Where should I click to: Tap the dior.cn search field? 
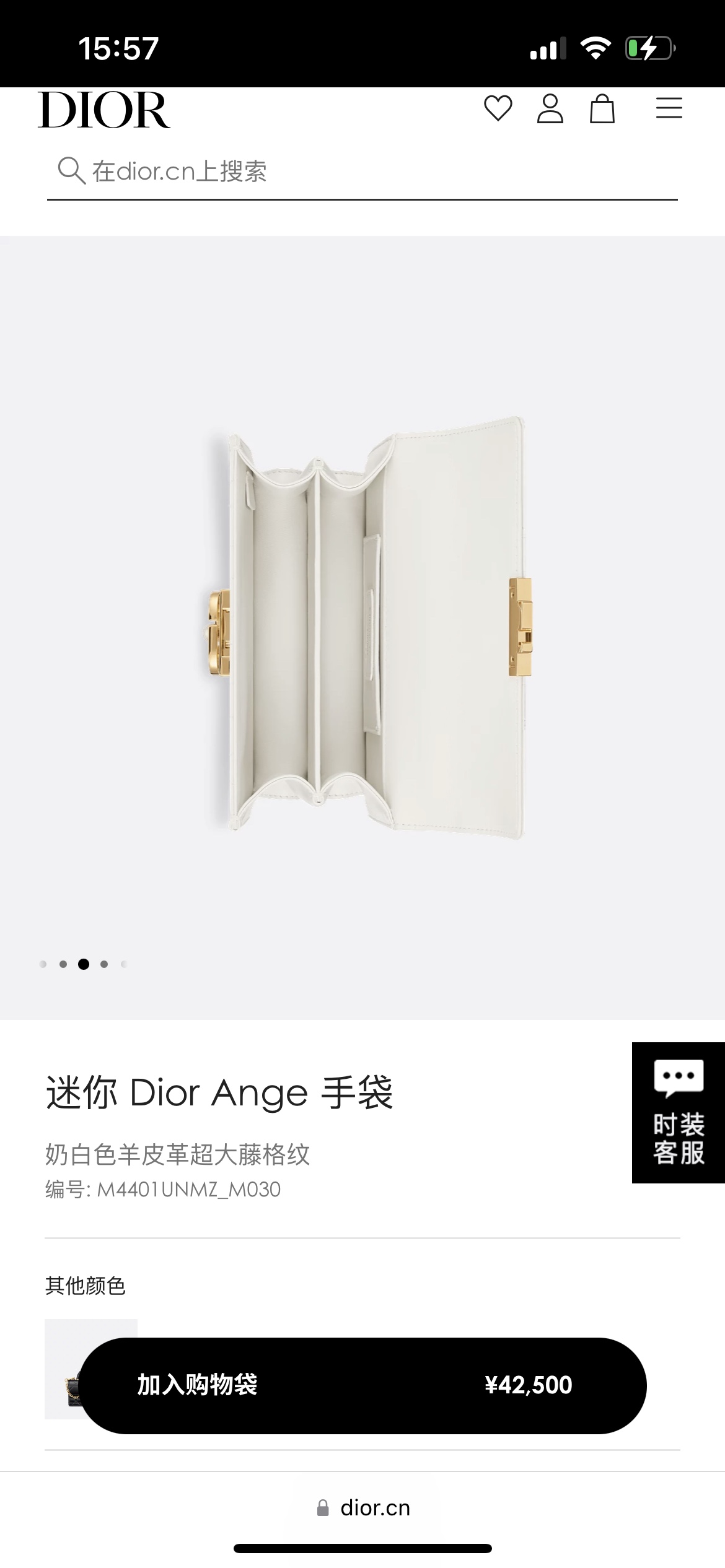362,171
